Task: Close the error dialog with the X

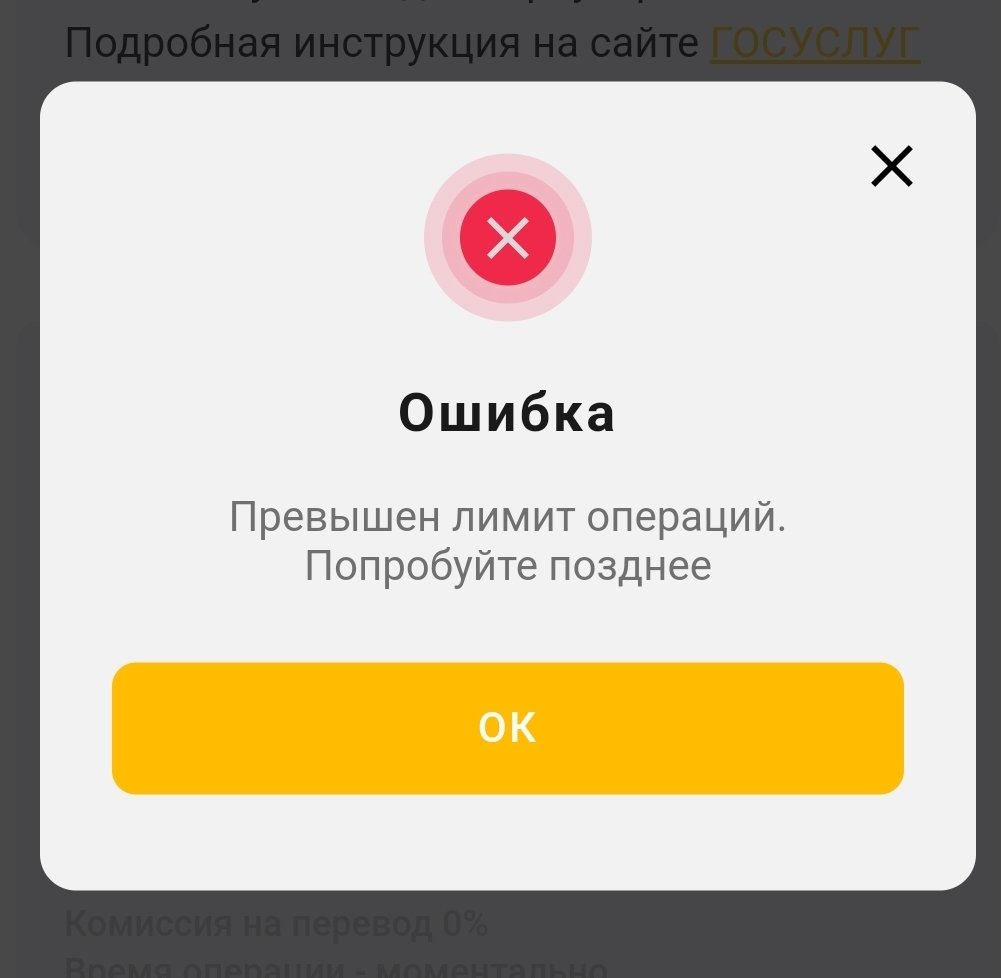Action: pos(891,166)
